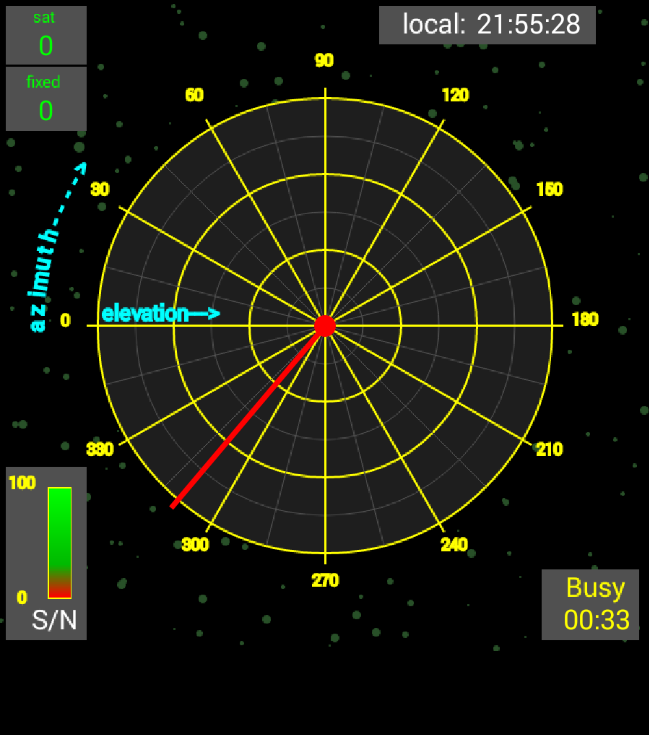Tap the Busy status box
Viewport: 649px width, 735px height.
[x=590, y=604]
